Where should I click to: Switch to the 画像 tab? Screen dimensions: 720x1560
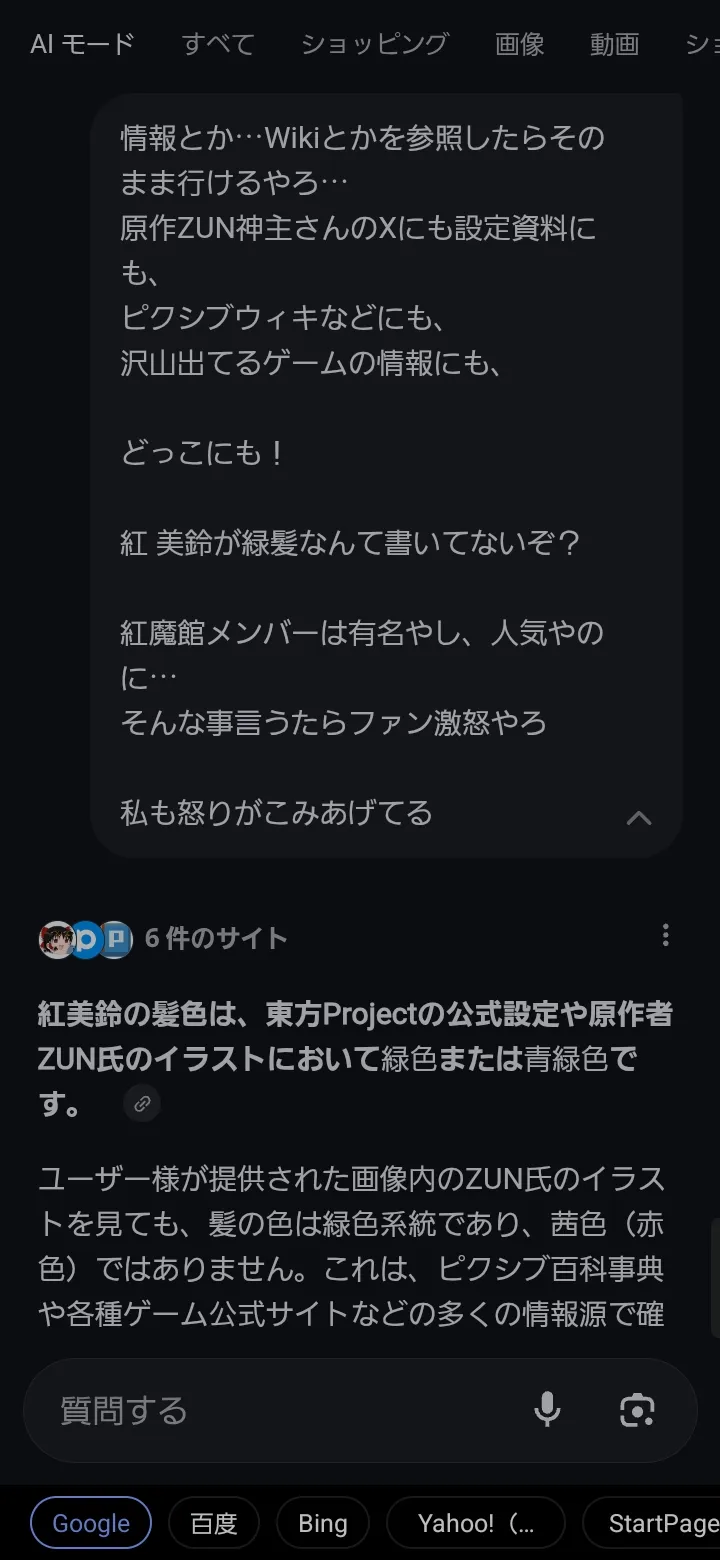coord(520,44)
